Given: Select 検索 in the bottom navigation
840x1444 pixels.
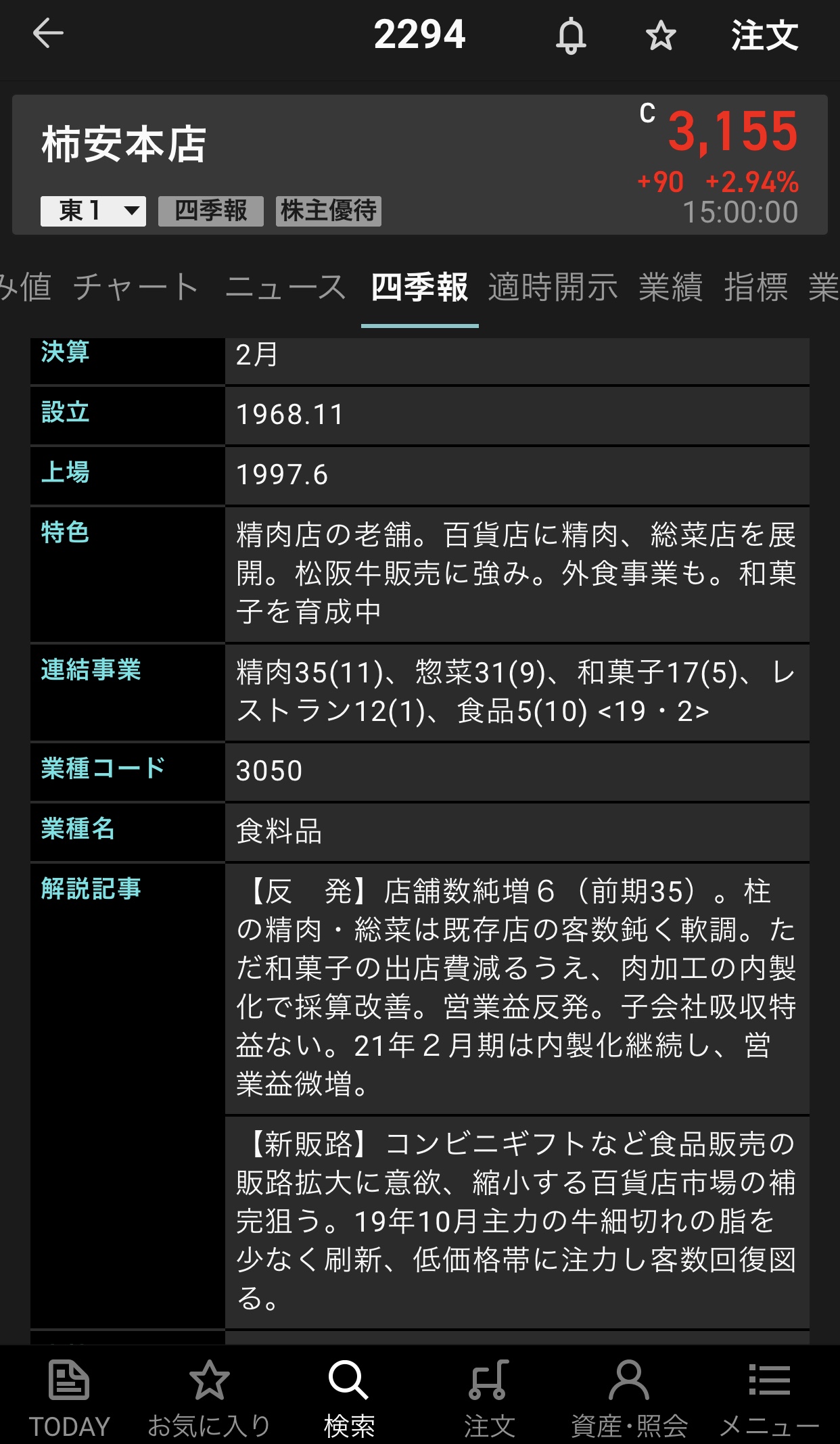Looking at the screenshot, I should (349, 1397).
